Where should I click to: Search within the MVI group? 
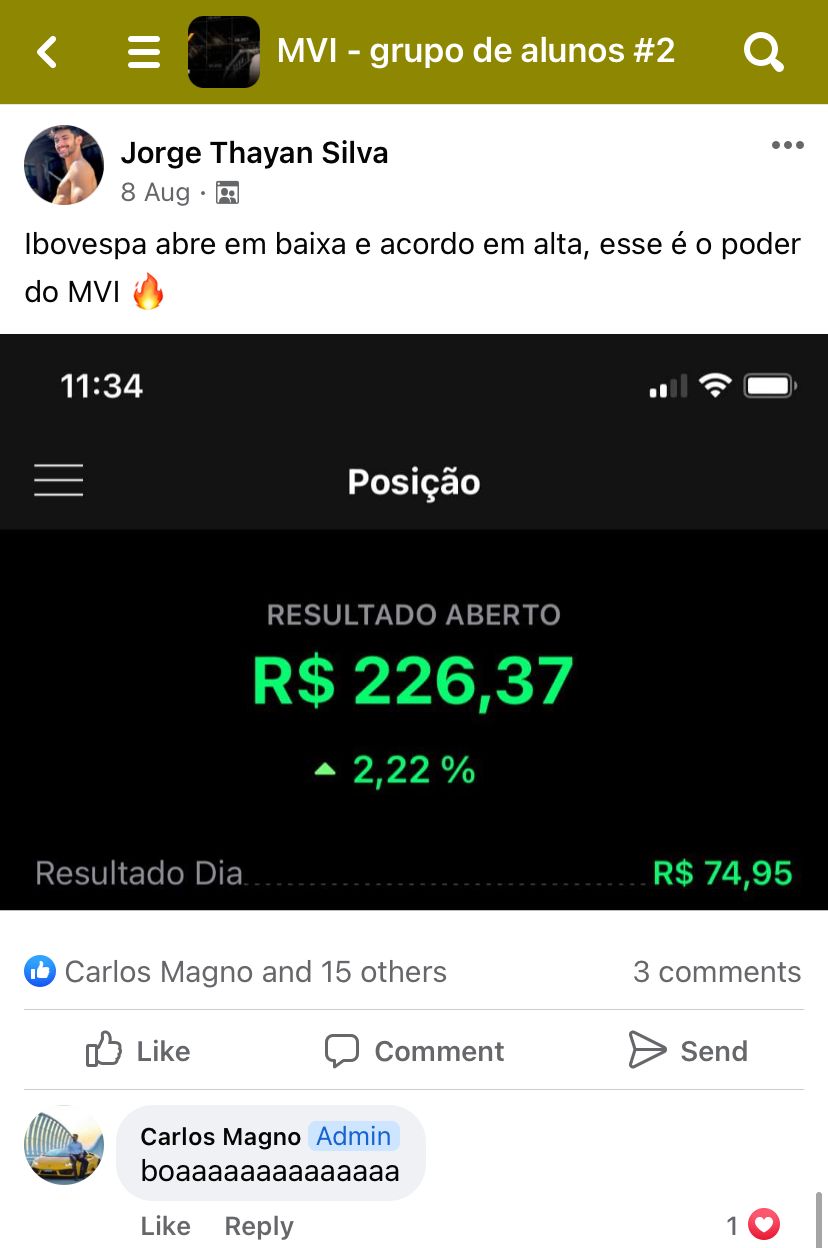(x=763, y=52)
